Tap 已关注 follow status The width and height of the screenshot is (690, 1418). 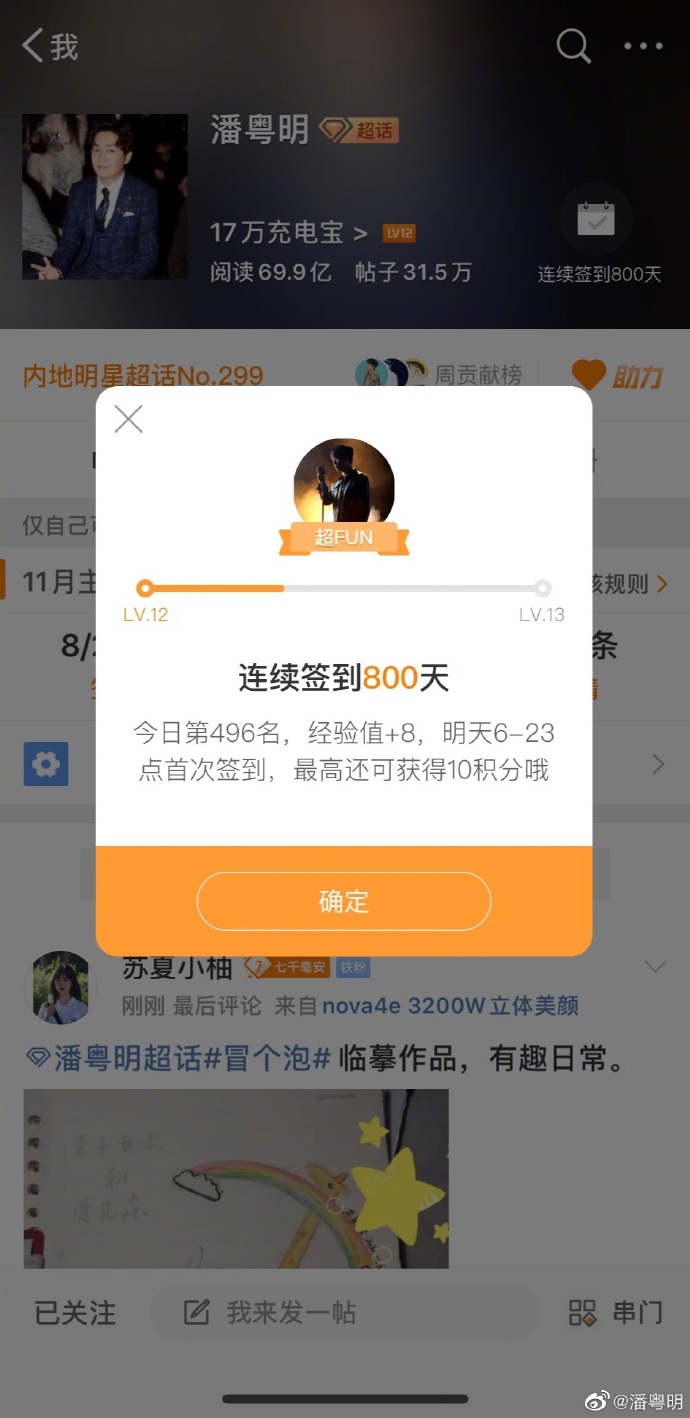75,1312
